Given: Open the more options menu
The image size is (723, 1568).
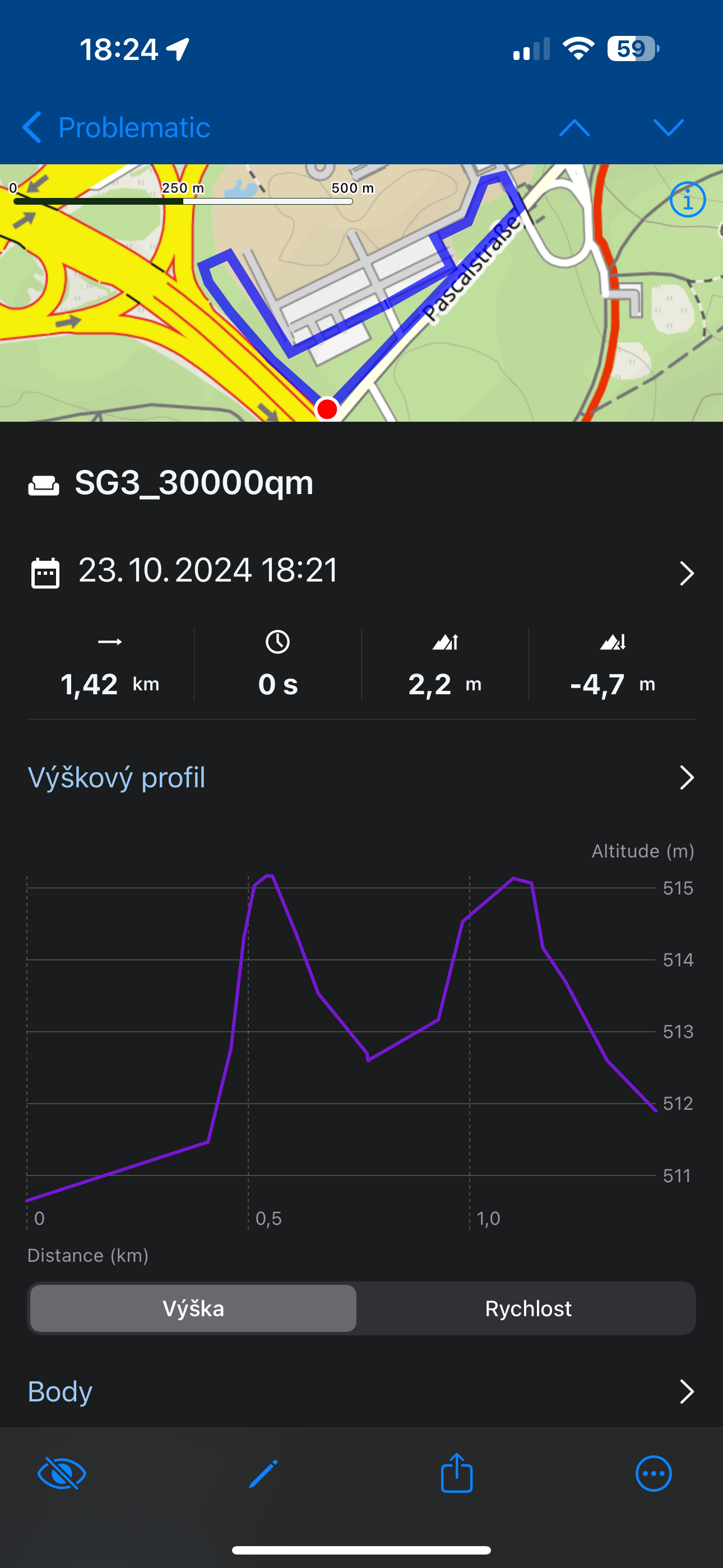Looking at the screenshot, I should click(x=654, y=1474).
